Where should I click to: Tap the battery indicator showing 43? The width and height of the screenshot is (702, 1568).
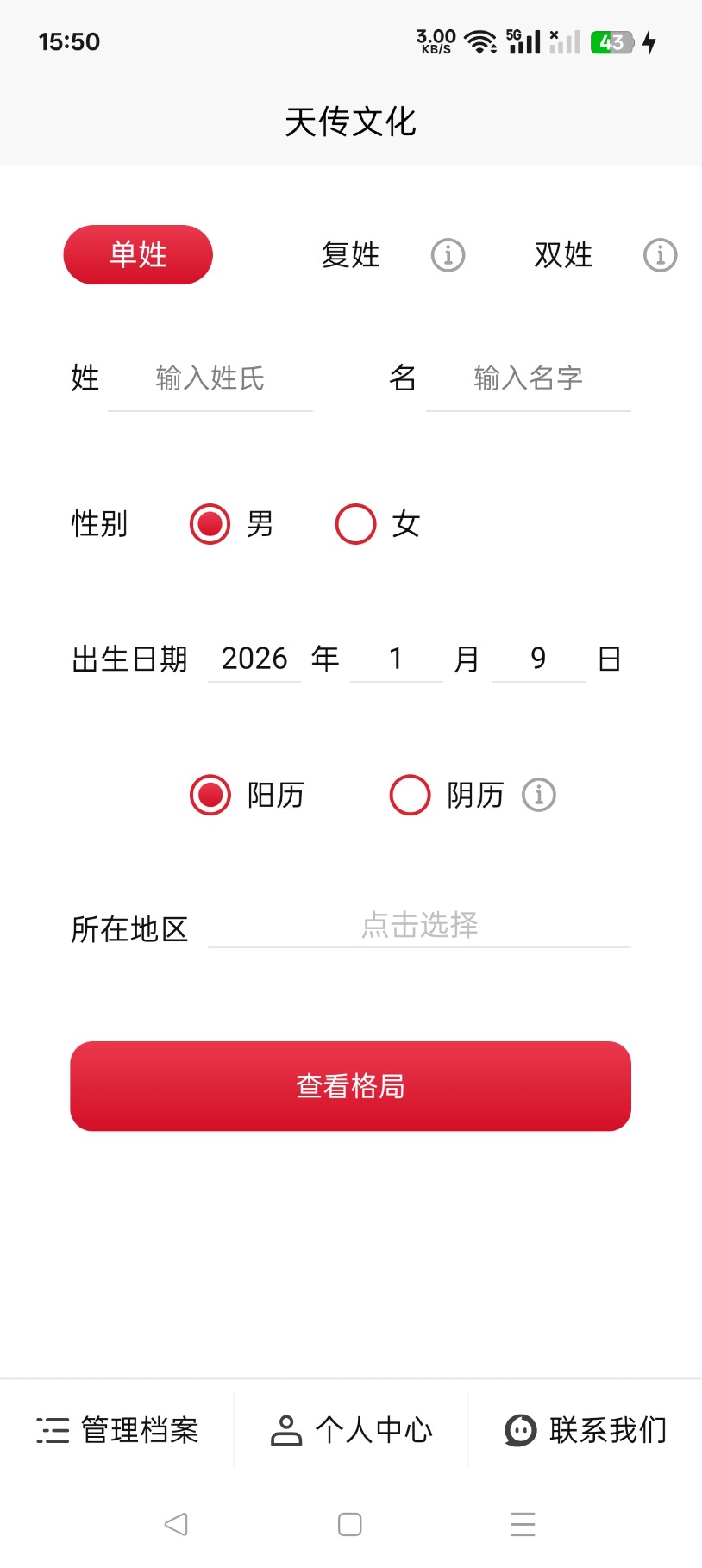coord(611,41)
